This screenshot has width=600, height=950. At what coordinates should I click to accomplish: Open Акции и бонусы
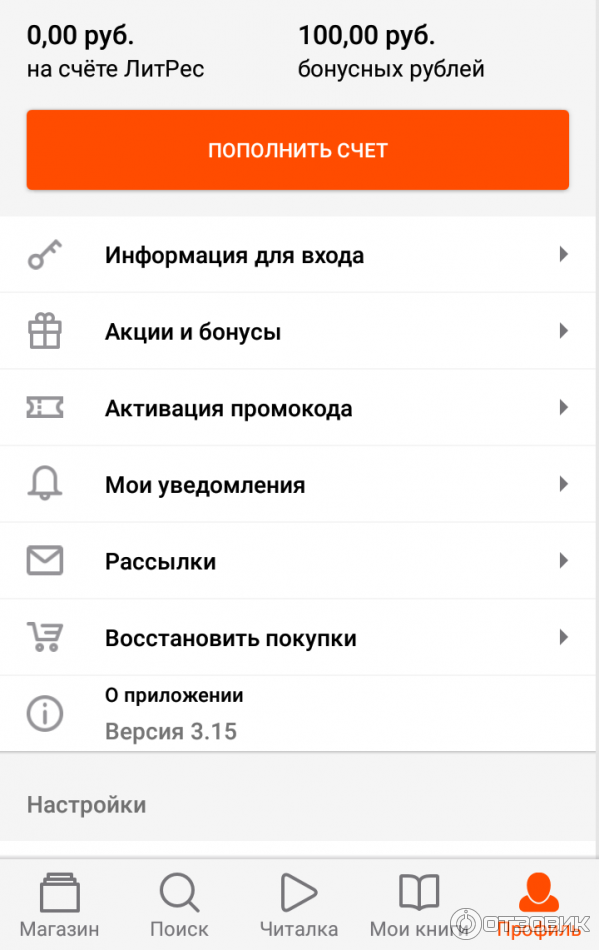[298, 332]
